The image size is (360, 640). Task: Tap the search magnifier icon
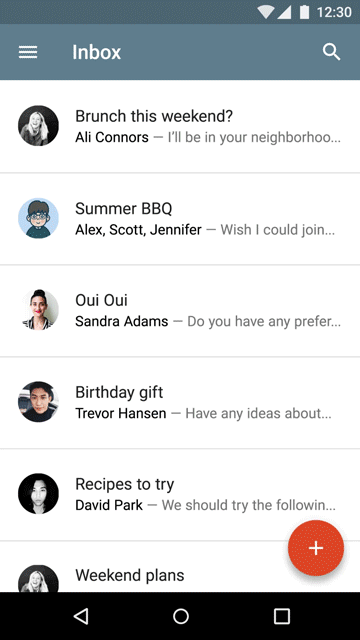point(331,52)
